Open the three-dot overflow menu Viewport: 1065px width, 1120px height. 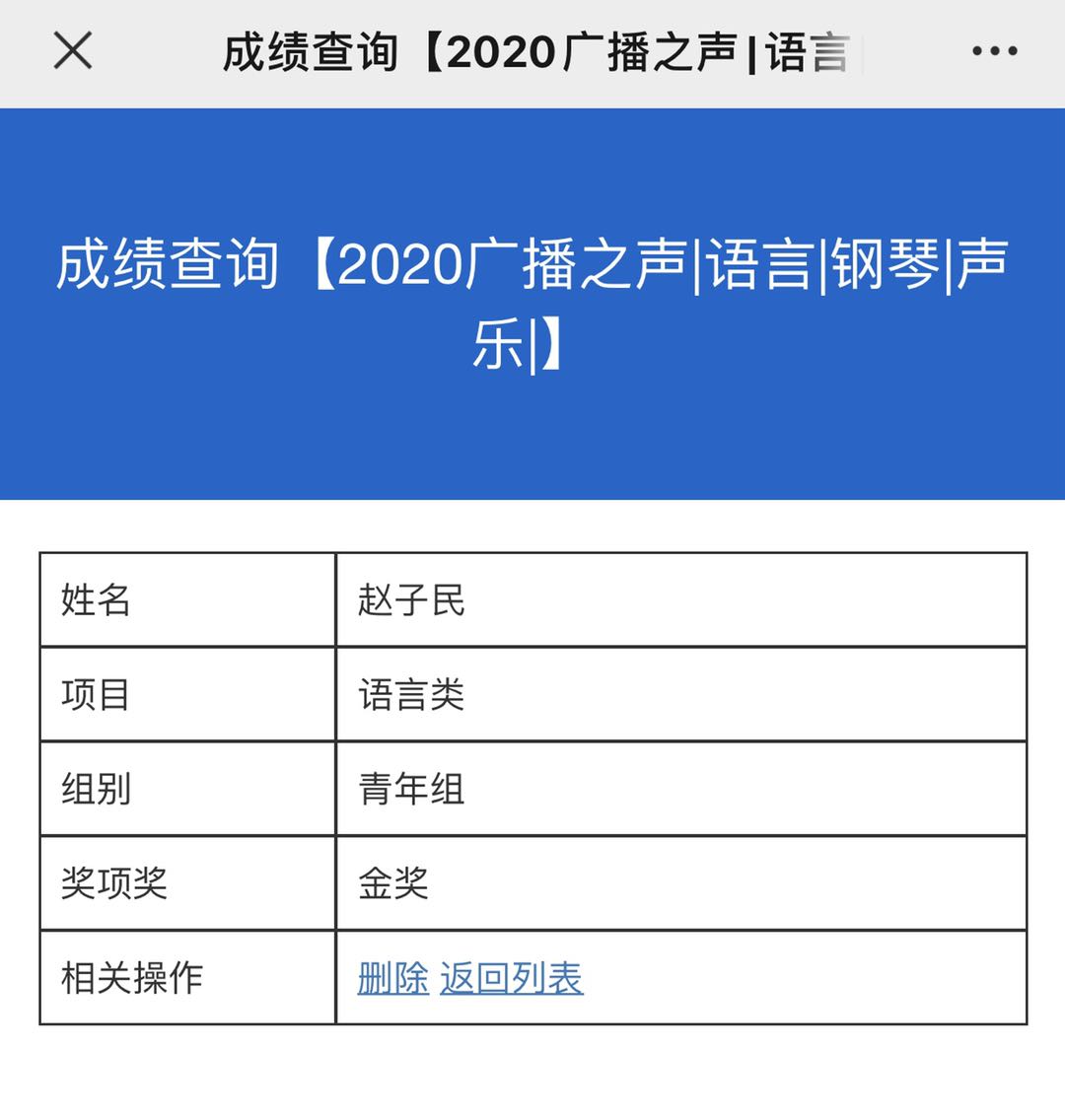(994, 51)
